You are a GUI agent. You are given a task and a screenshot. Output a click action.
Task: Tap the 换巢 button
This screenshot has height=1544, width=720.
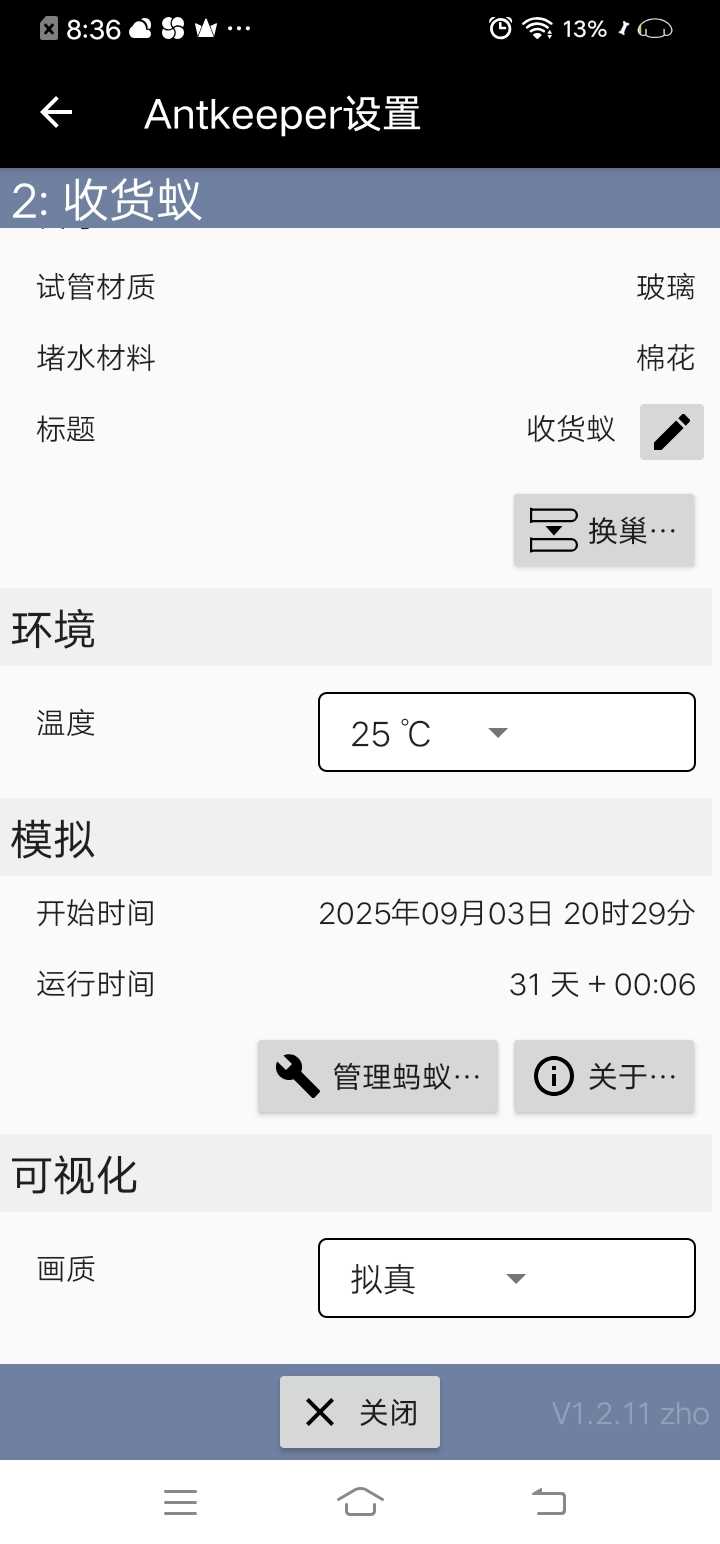tap(604, 530)
